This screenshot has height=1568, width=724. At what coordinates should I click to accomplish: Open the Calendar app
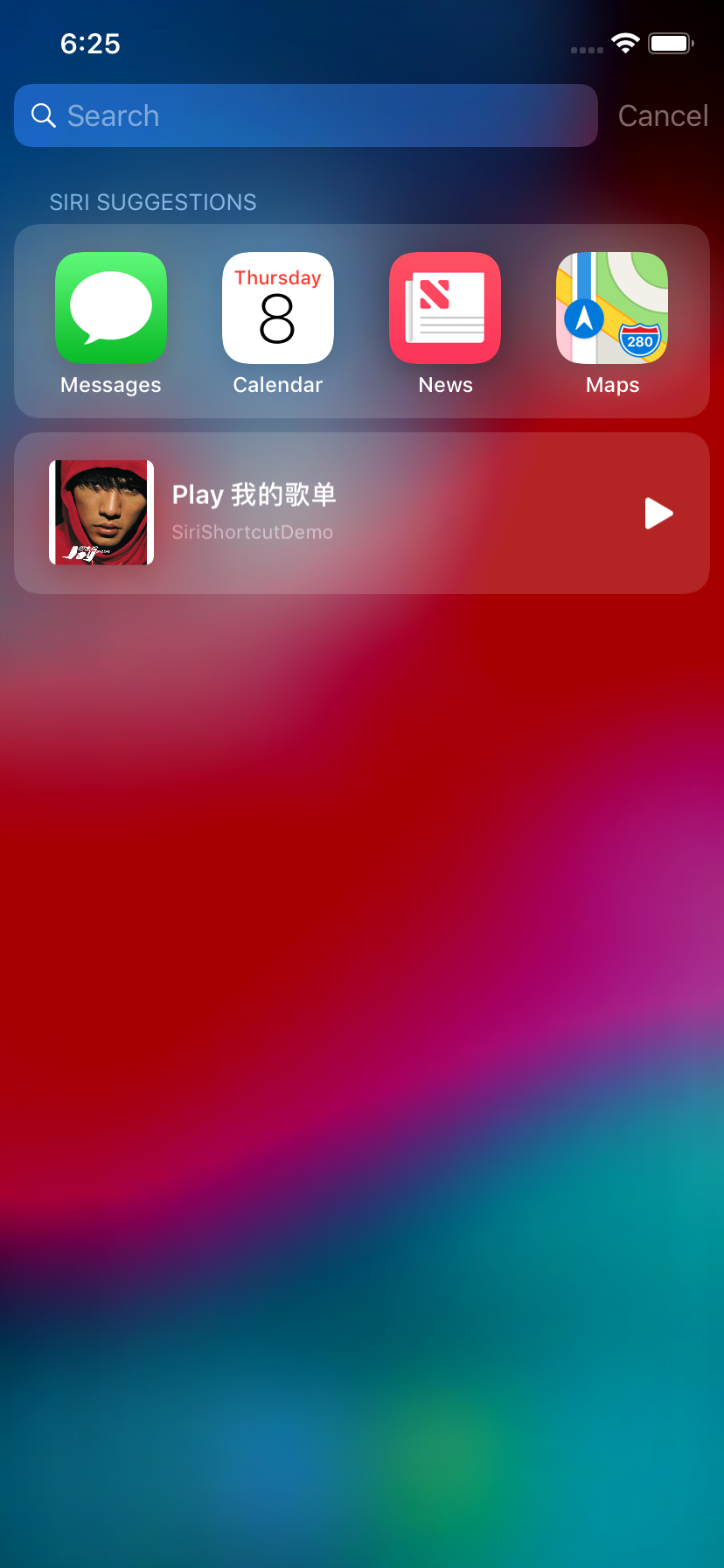click(x=278, y=308)
